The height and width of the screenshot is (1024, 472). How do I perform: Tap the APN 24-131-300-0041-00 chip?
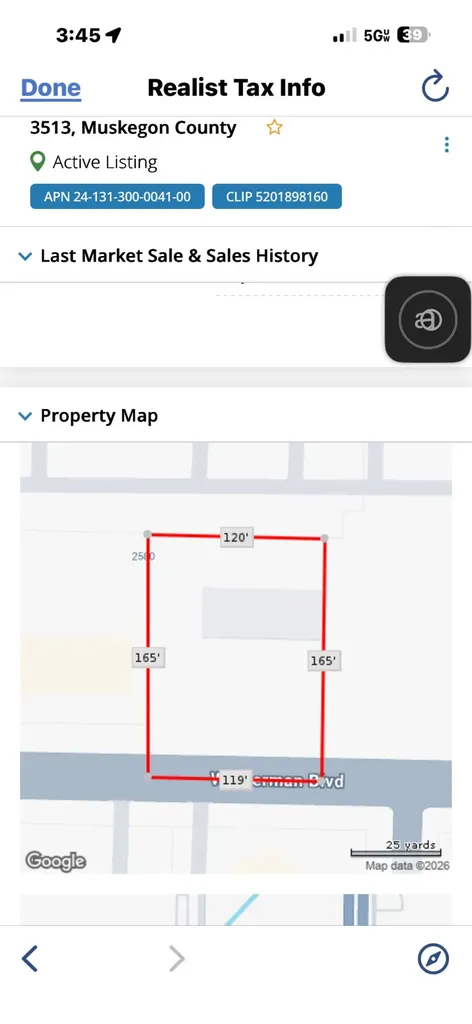(118, 197)
